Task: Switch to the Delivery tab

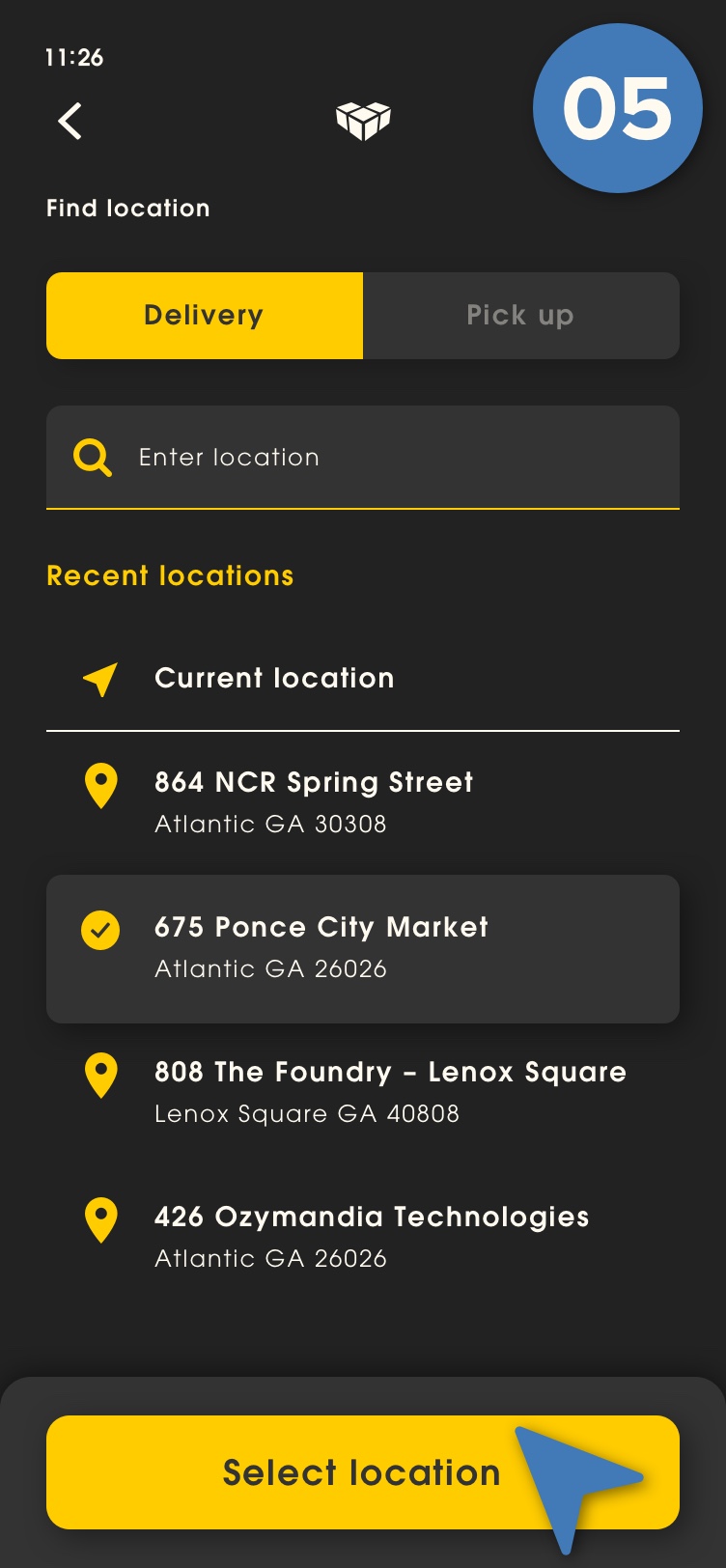Action: (x=205, y=316)
